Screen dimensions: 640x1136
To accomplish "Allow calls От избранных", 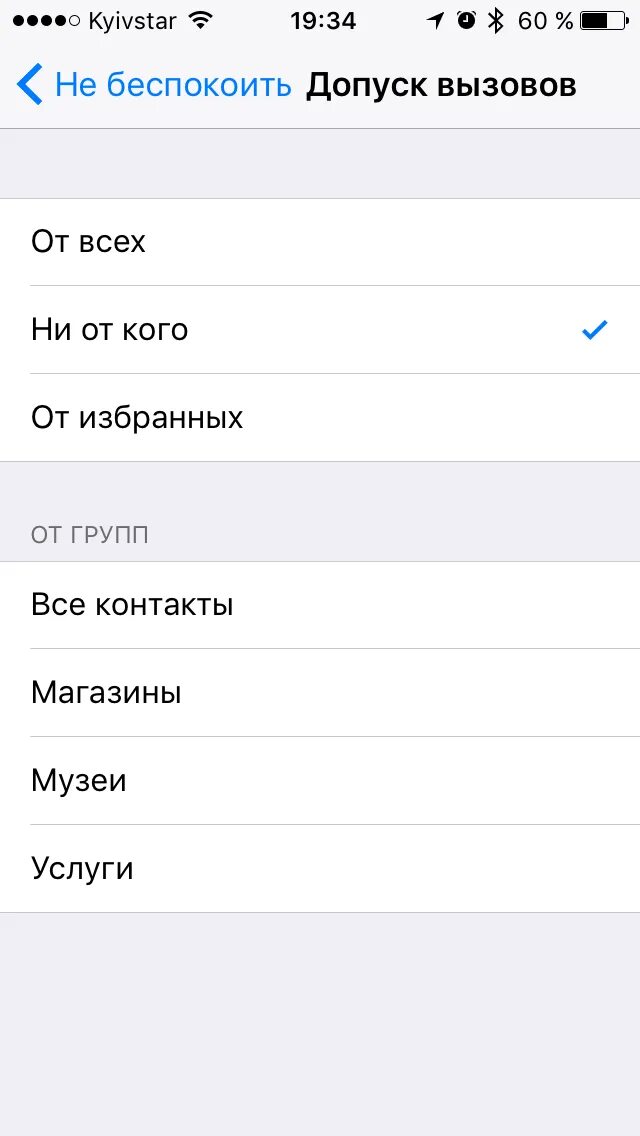I will click(320, 417).
